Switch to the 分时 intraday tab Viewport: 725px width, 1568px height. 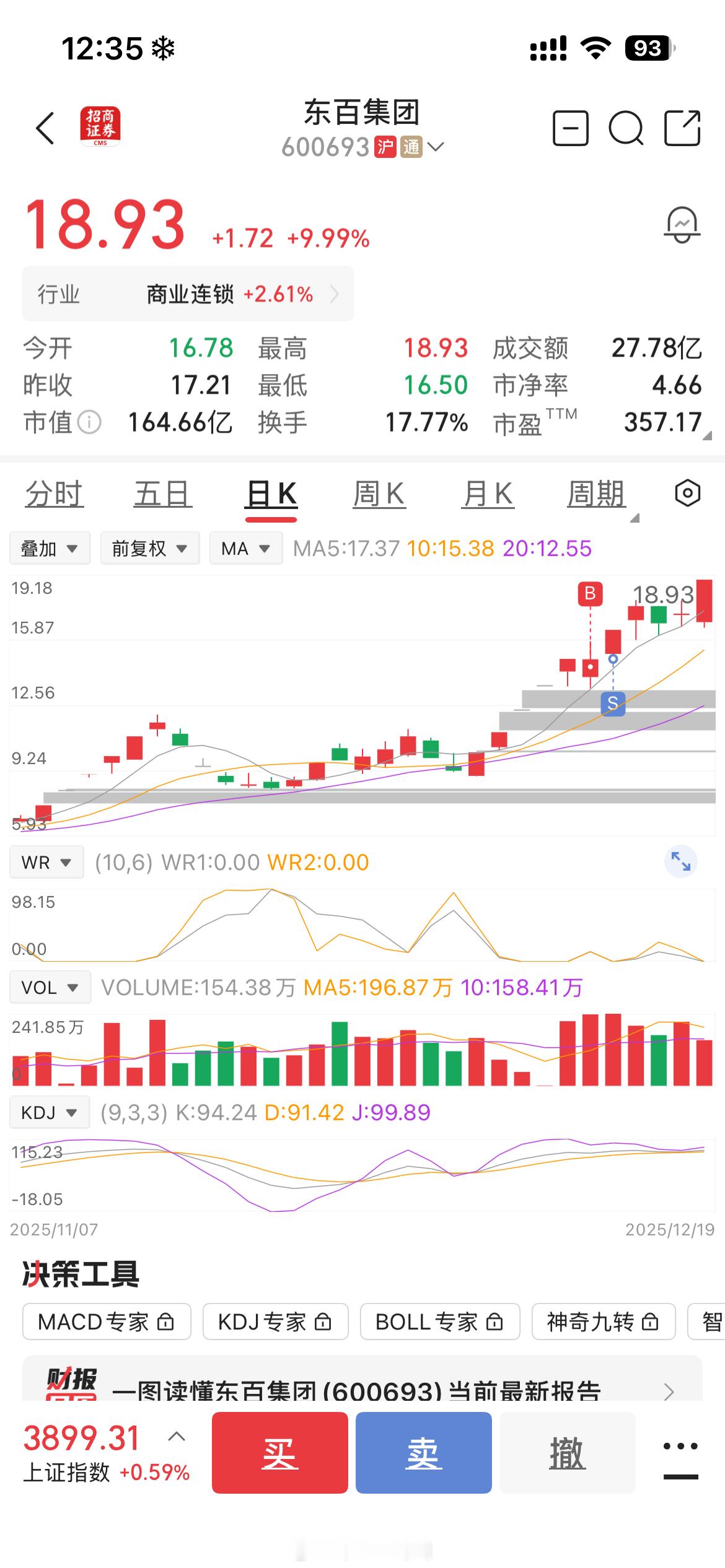pyautogui.click(x=53, y=494)
